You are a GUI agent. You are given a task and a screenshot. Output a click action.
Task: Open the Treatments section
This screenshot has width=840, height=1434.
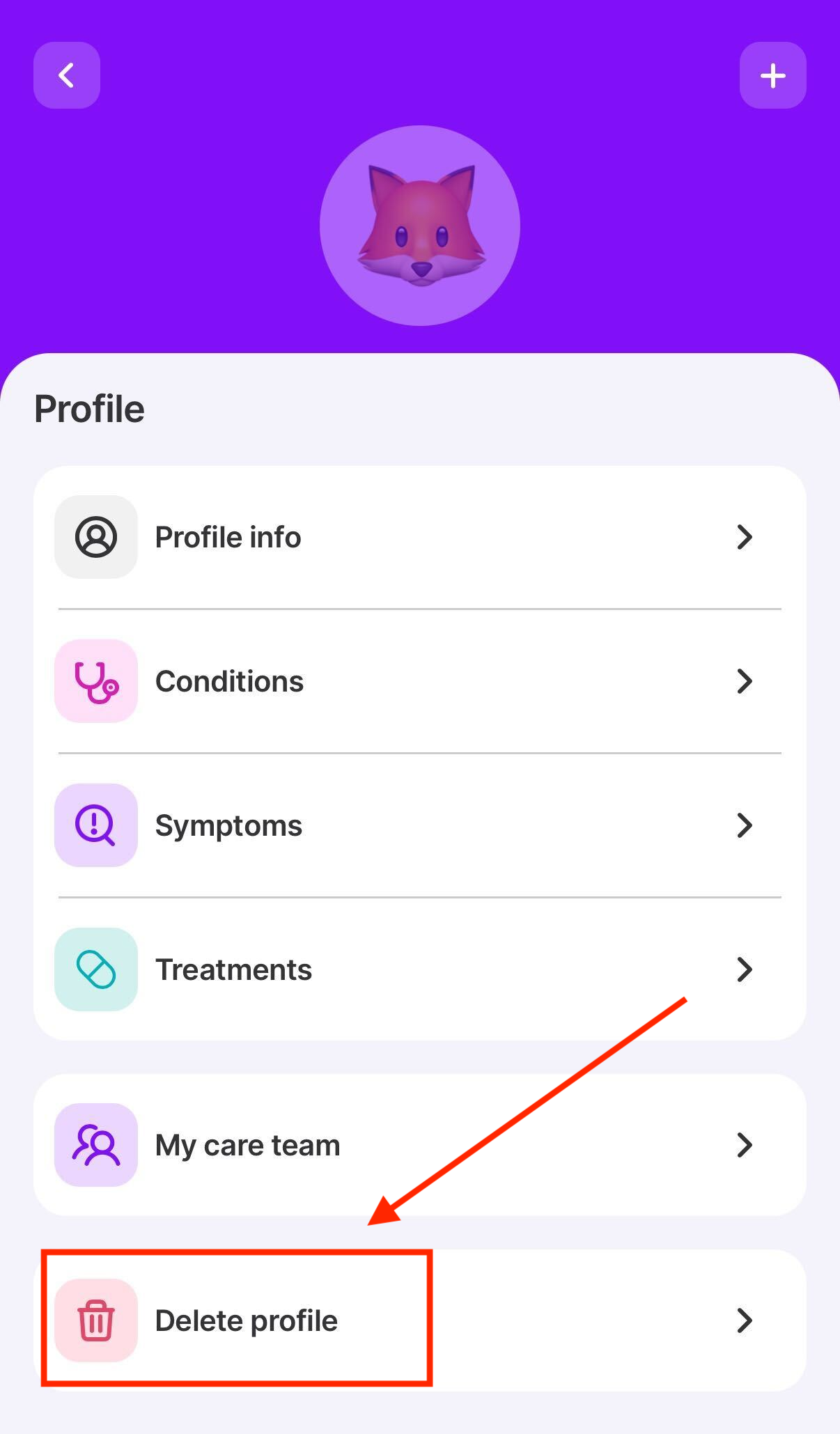click(419, 969)
